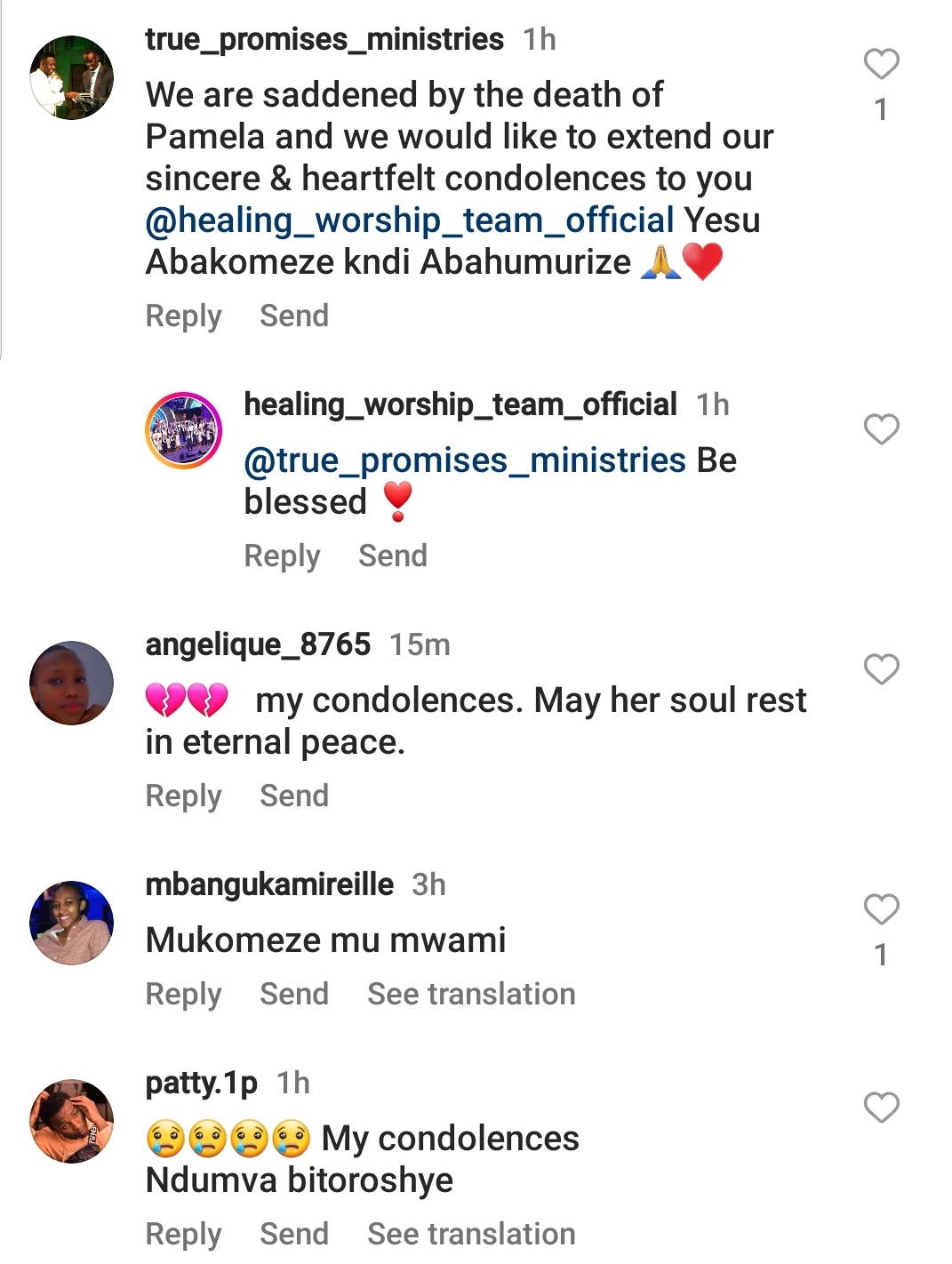This screenshot has width=952, height=1264.
Task: Send angelique_8765's comment
Action: [293, 796]
